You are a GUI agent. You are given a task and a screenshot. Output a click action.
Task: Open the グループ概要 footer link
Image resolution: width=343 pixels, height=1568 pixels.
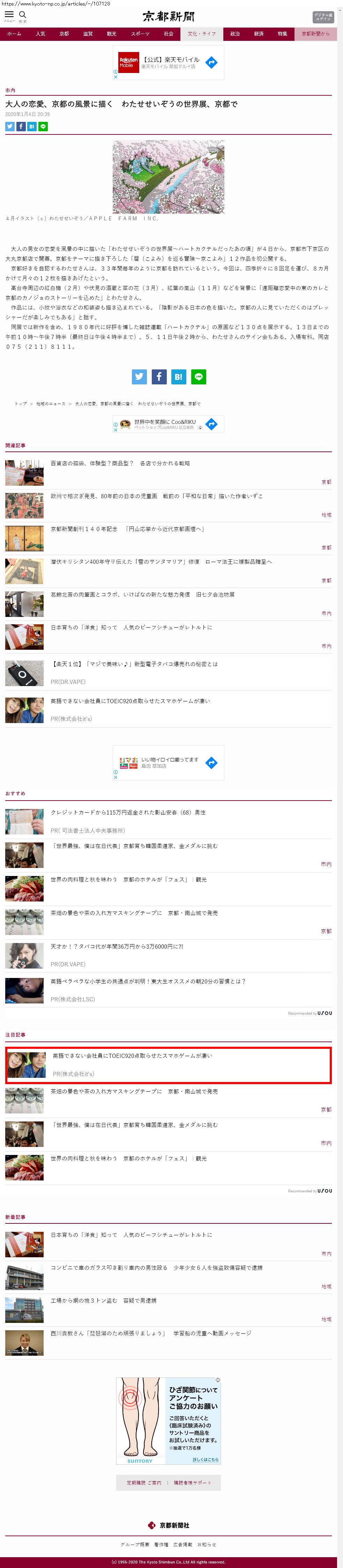pos(134,1545)
